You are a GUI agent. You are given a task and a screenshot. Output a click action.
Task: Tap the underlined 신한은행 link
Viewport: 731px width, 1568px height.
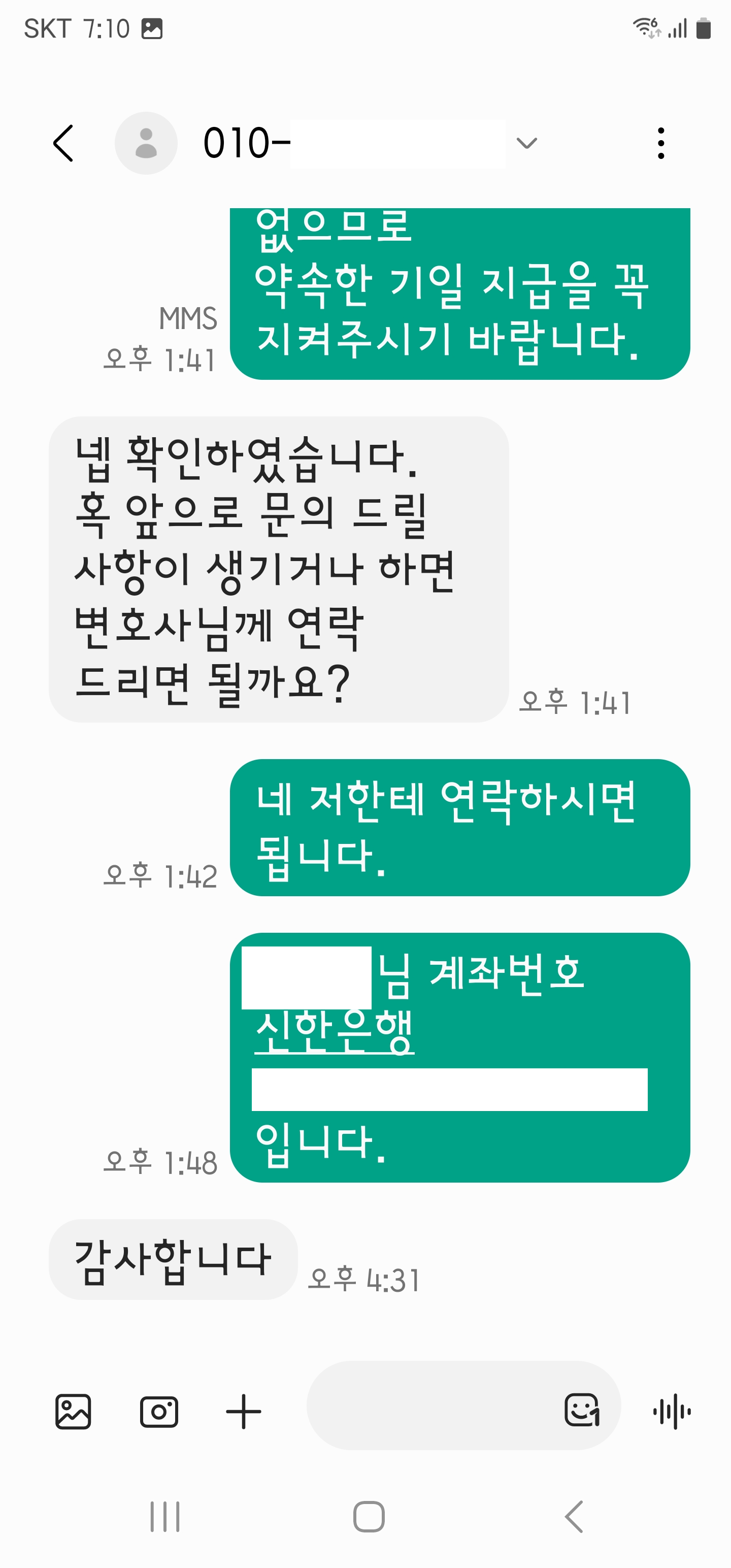334,1032
